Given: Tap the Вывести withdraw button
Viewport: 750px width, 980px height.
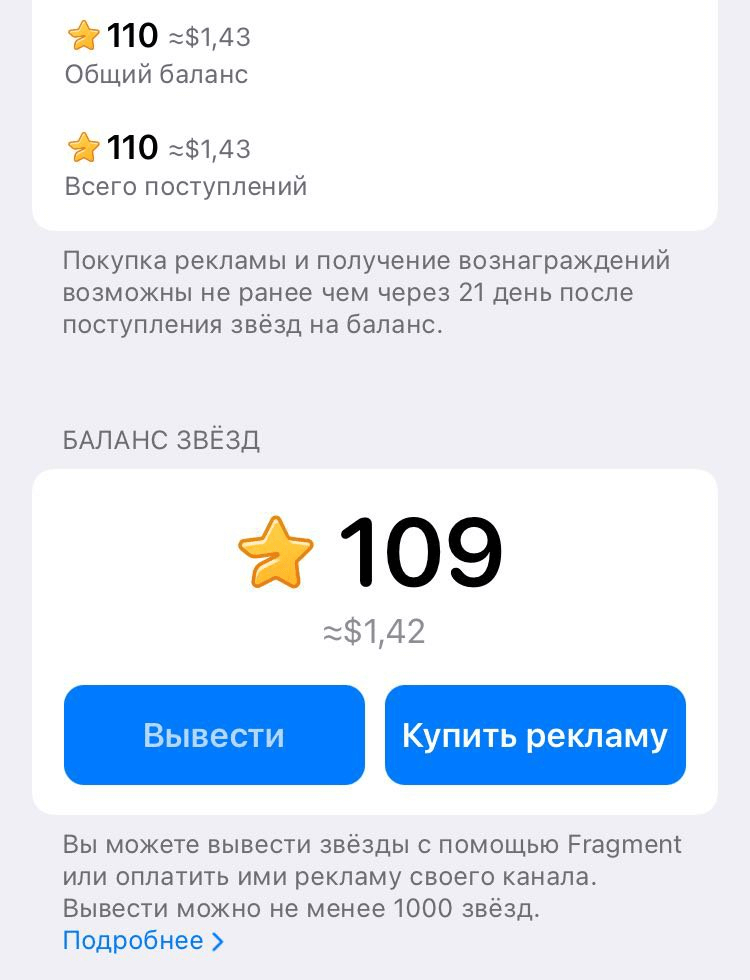Looking at the screenshot, I should click(x=214, y=735).
